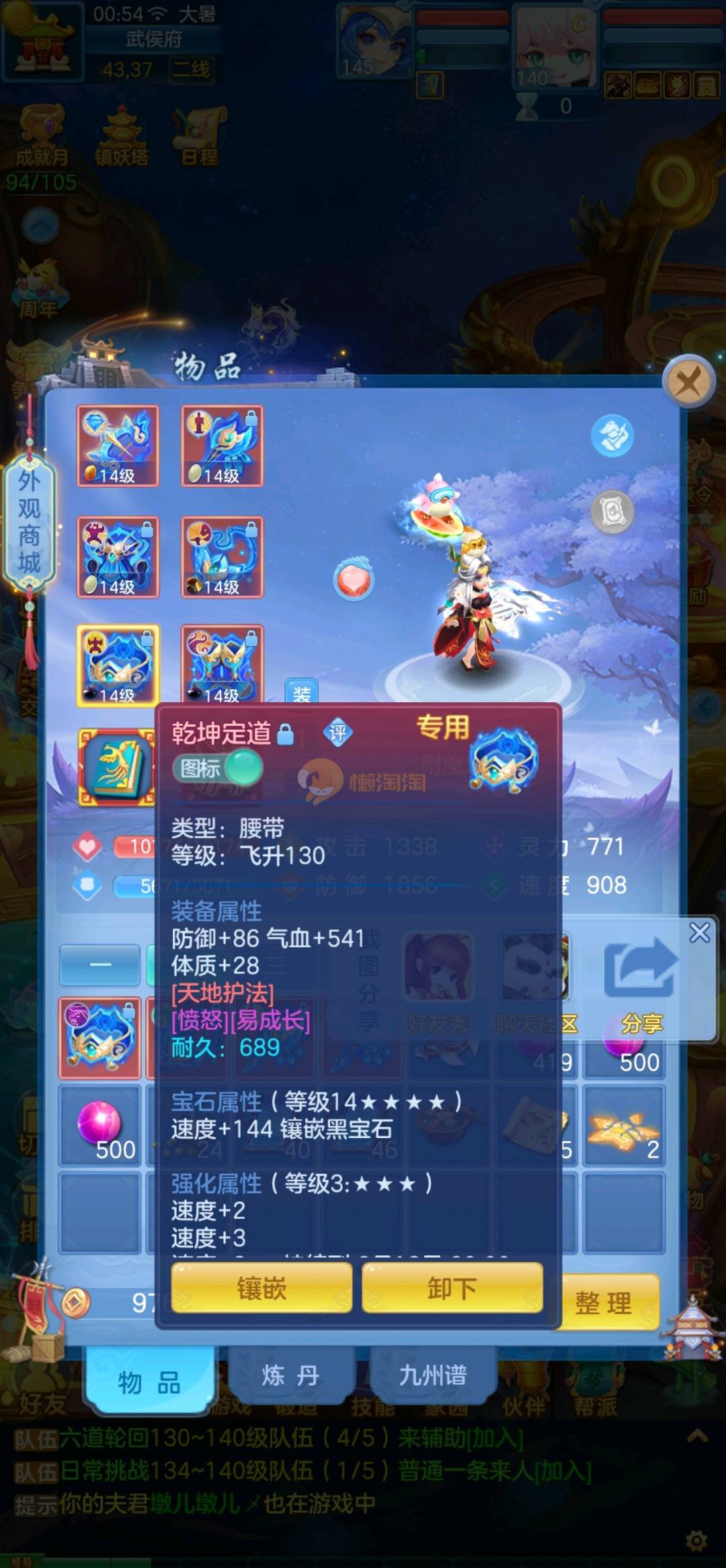Image resolution: width=726 pixels, height=1568 pixels.
Task: Open the 评 review icon for 乾坤定道
Action: pos(337,733)
